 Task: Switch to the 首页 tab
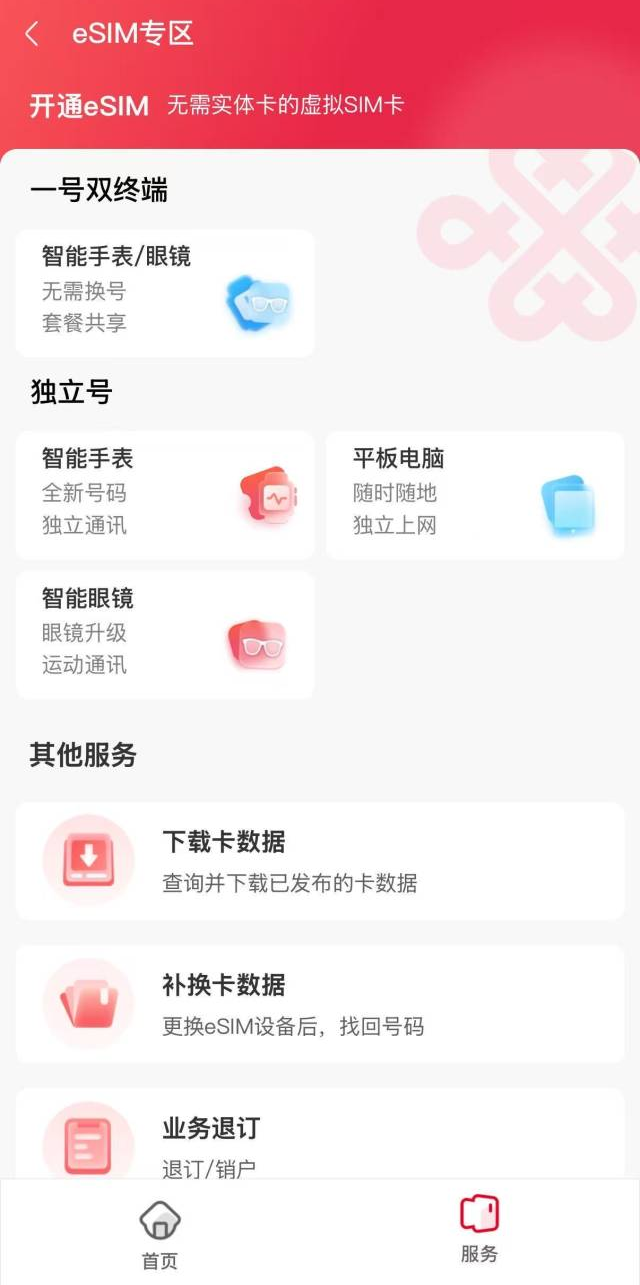tap(160, 1234)
